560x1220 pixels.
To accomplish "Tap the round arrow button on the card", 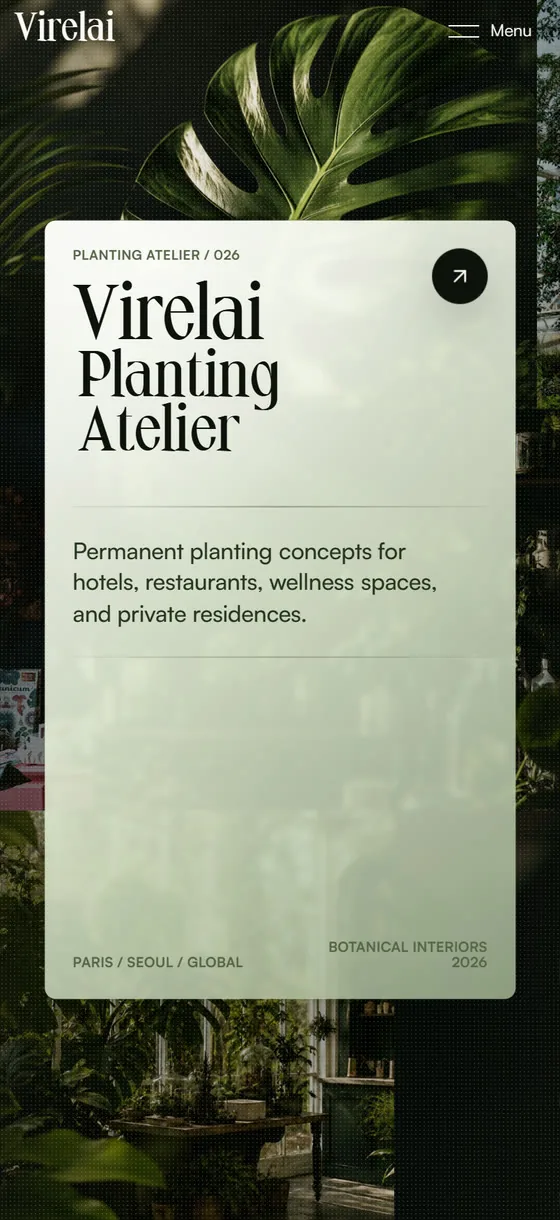I will (x=460, y=276).
